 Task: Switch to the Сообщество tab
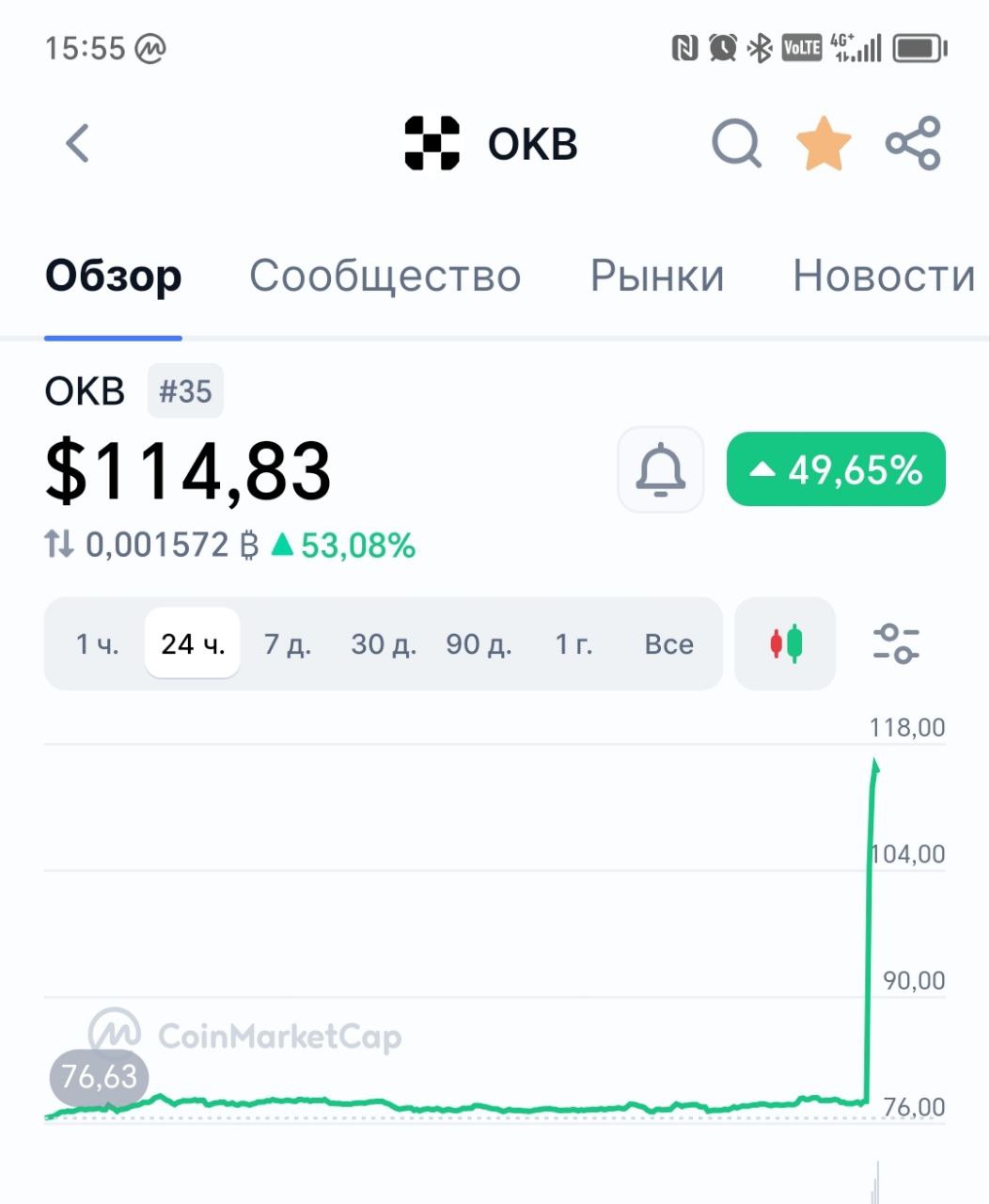385,276
